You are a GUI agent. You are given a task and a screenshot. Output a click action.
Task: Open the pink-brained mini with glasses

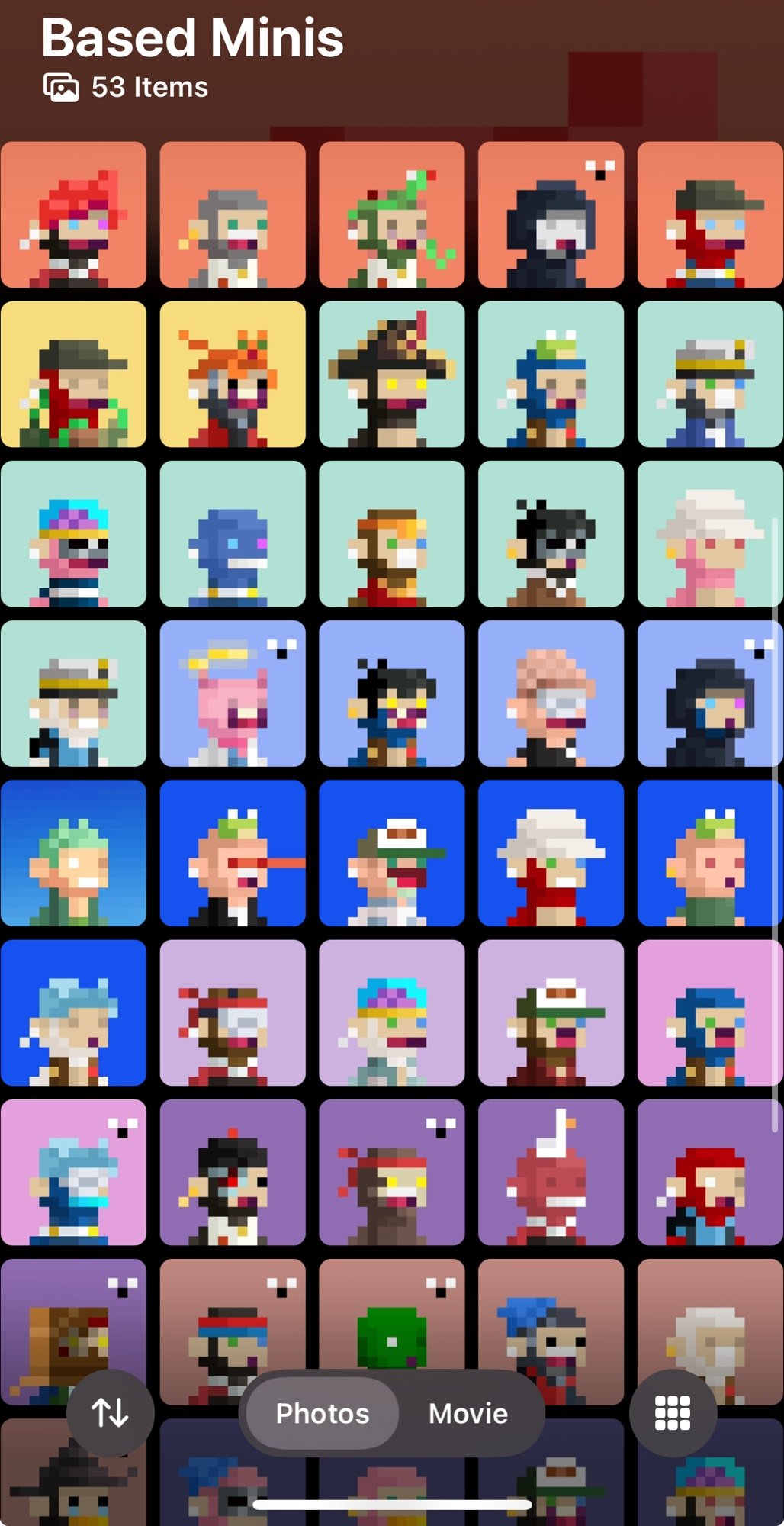click(551, 693)
